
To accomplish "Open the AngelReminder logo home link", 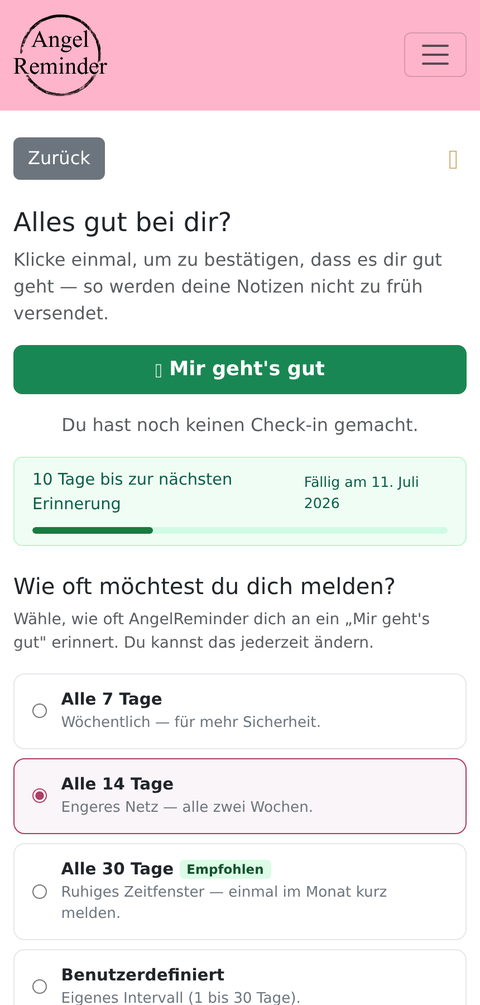I will pyautogui.click(x=60, y=55).
